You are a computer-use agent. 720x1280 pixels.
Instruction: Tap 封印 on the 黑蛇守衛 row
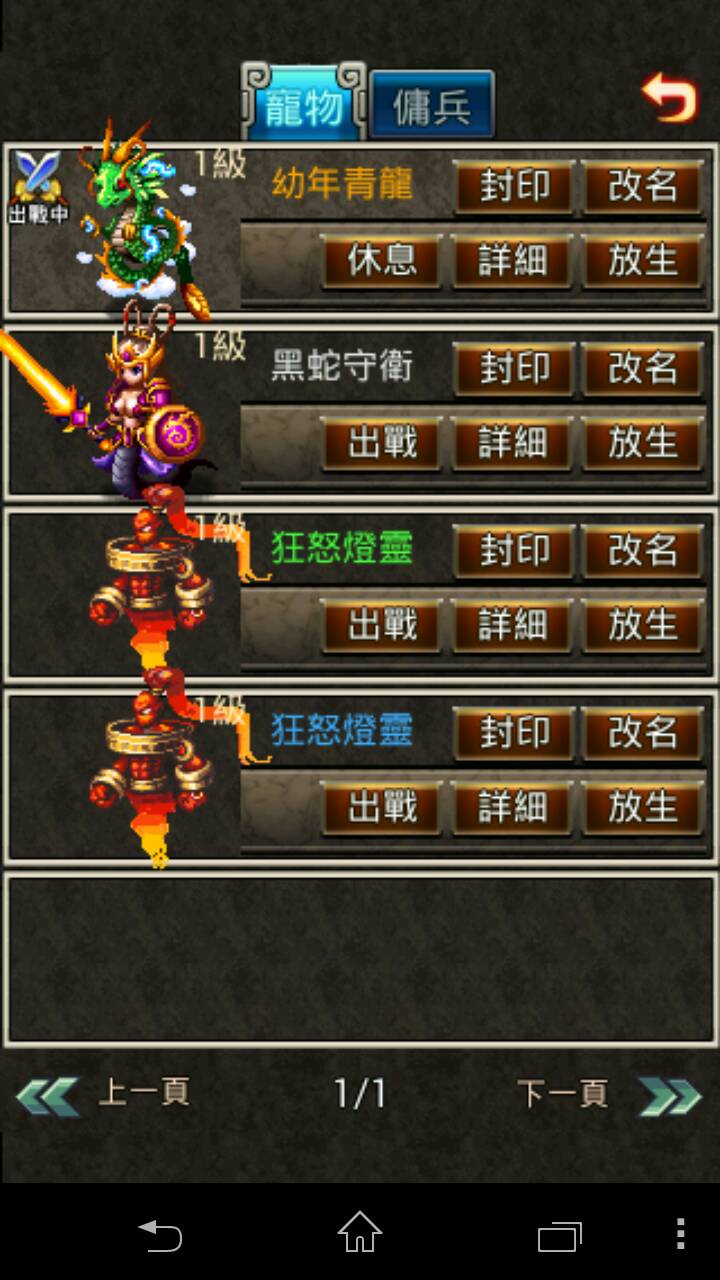click(x=514, y=368)
